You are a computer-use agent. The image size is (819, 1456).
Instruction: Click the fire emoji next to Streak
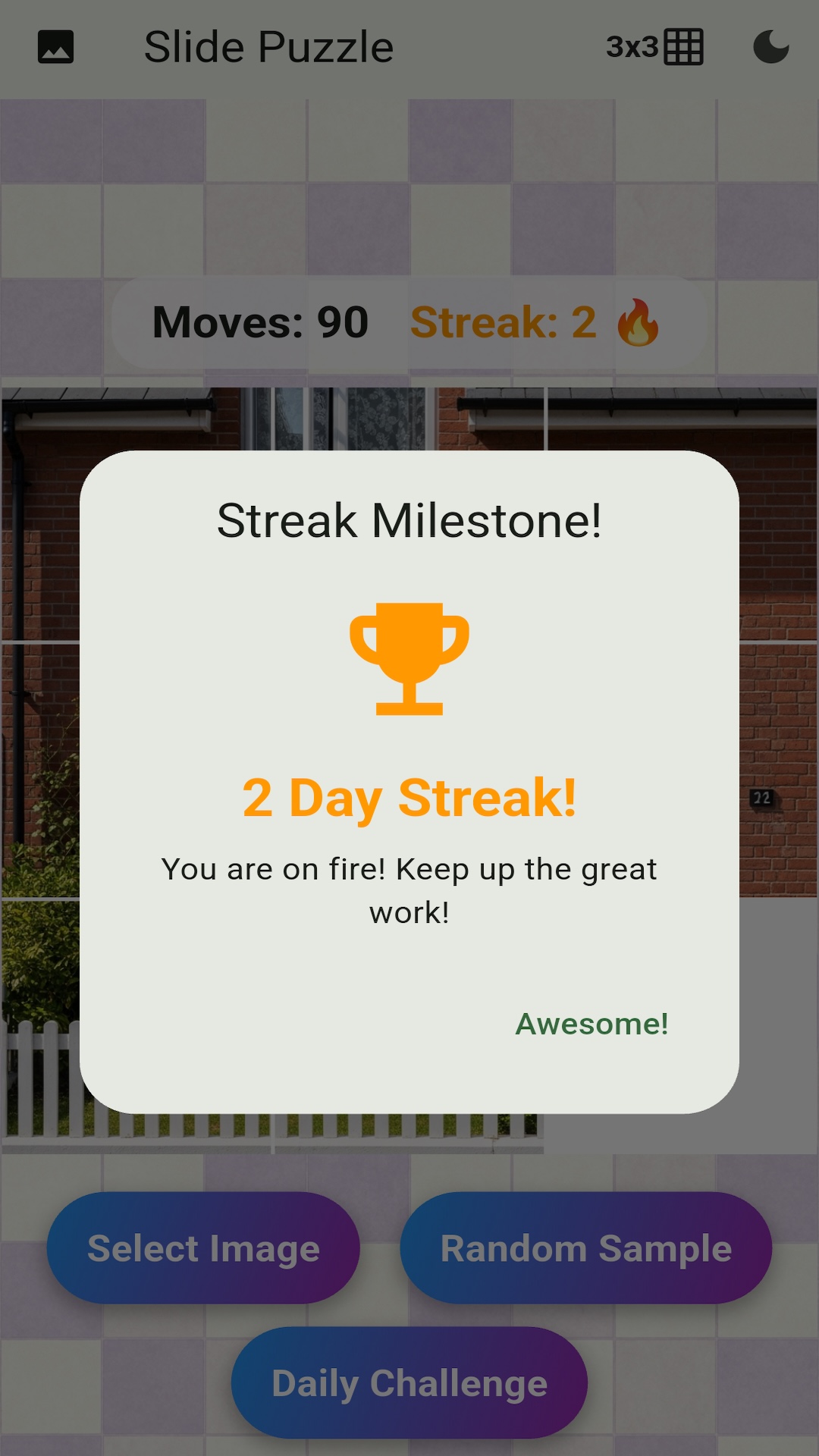637,322
